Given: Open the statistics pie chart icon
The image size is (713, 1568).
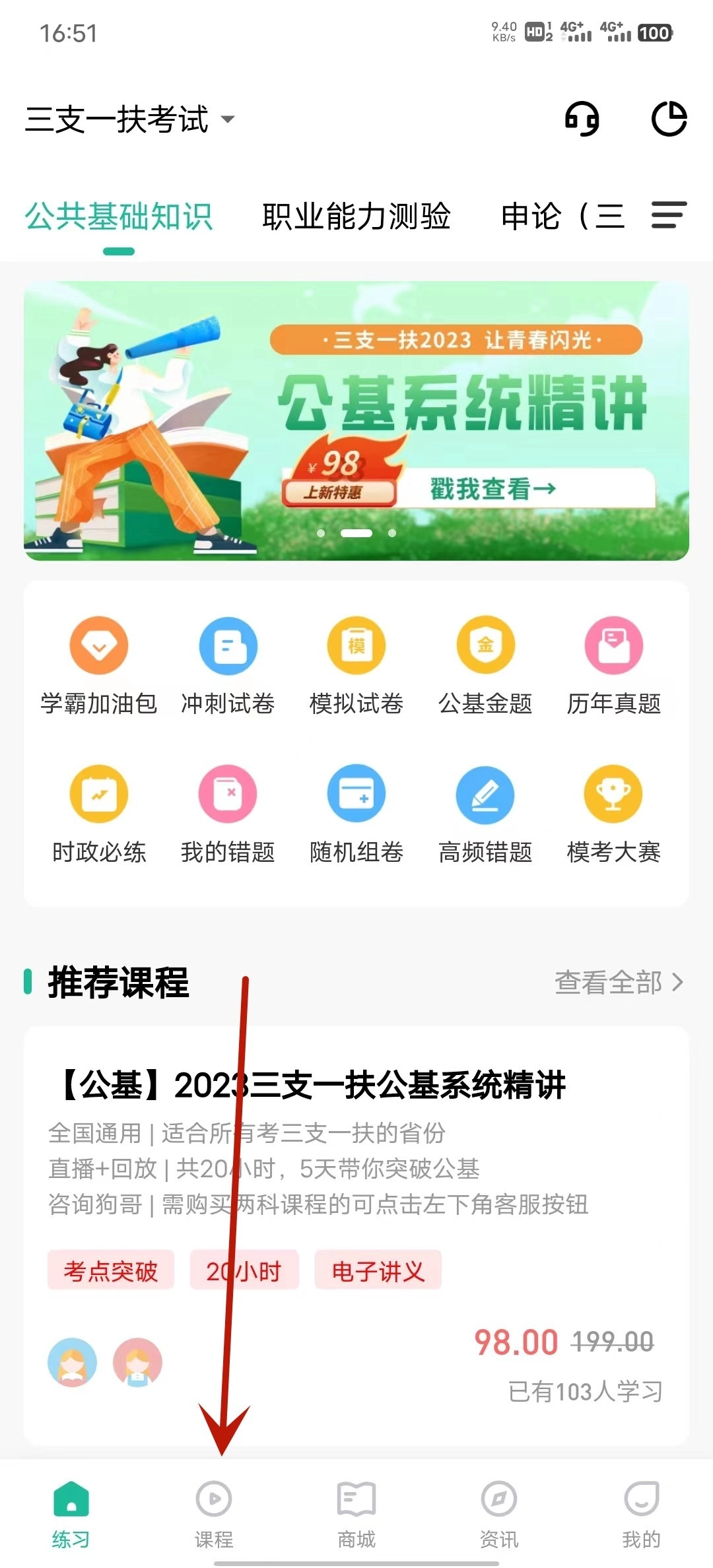Looking at the screenshot, I should coord(669,119).
